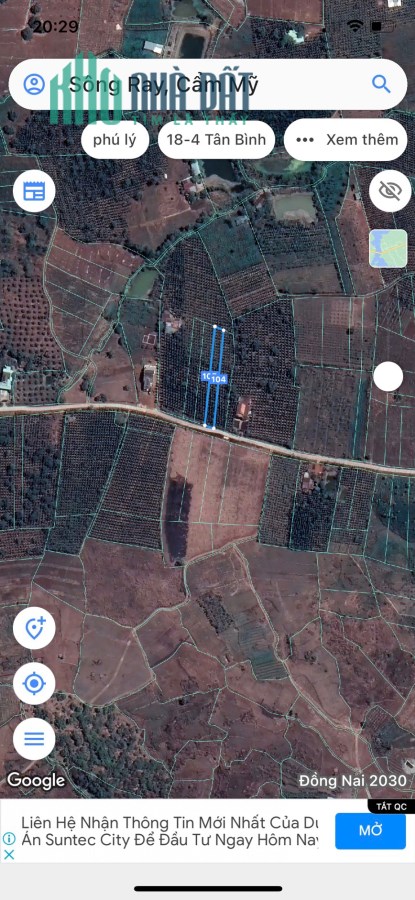415x900 pixels.
Task: Open the profile account icon
Action: coord(34,84)
